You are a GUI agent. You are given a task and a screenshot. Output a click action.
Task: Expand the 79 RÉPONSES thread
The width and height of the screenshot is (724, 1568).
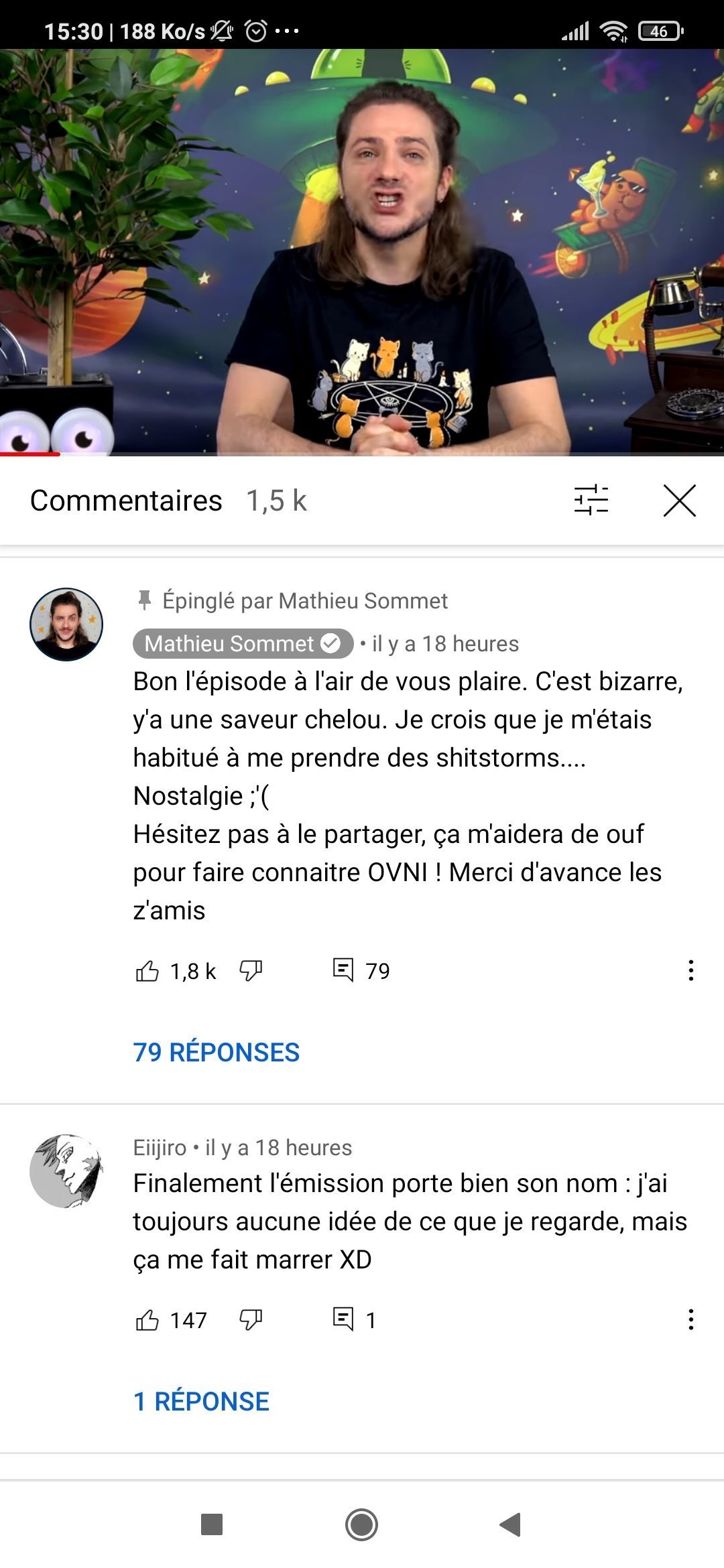tap(216, 1052)
